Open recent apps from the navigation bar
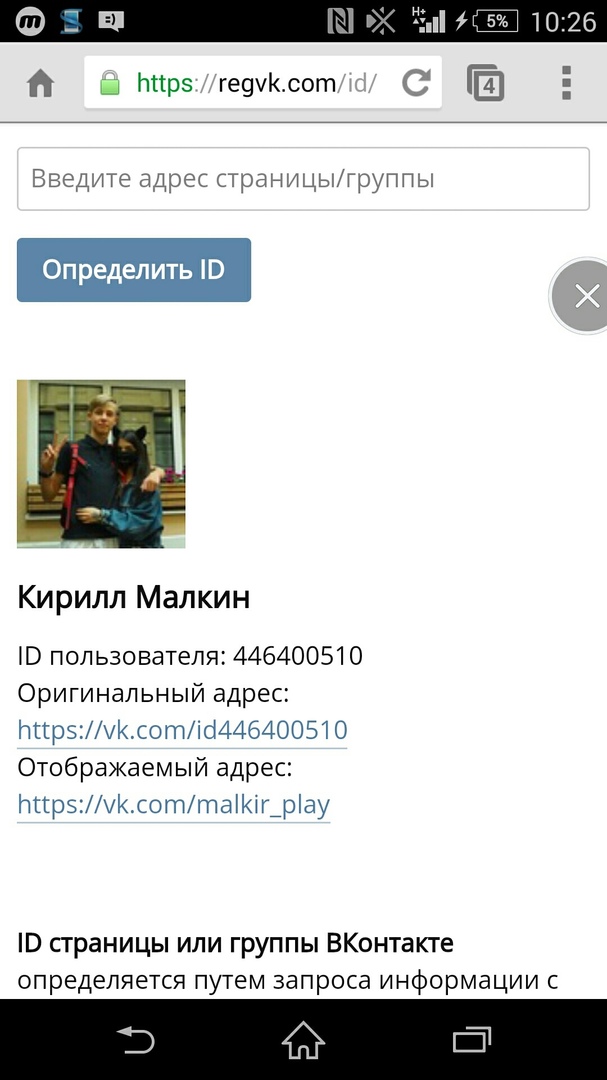The height and width of the screenshot is (1080, 607). coord(472,1041)
